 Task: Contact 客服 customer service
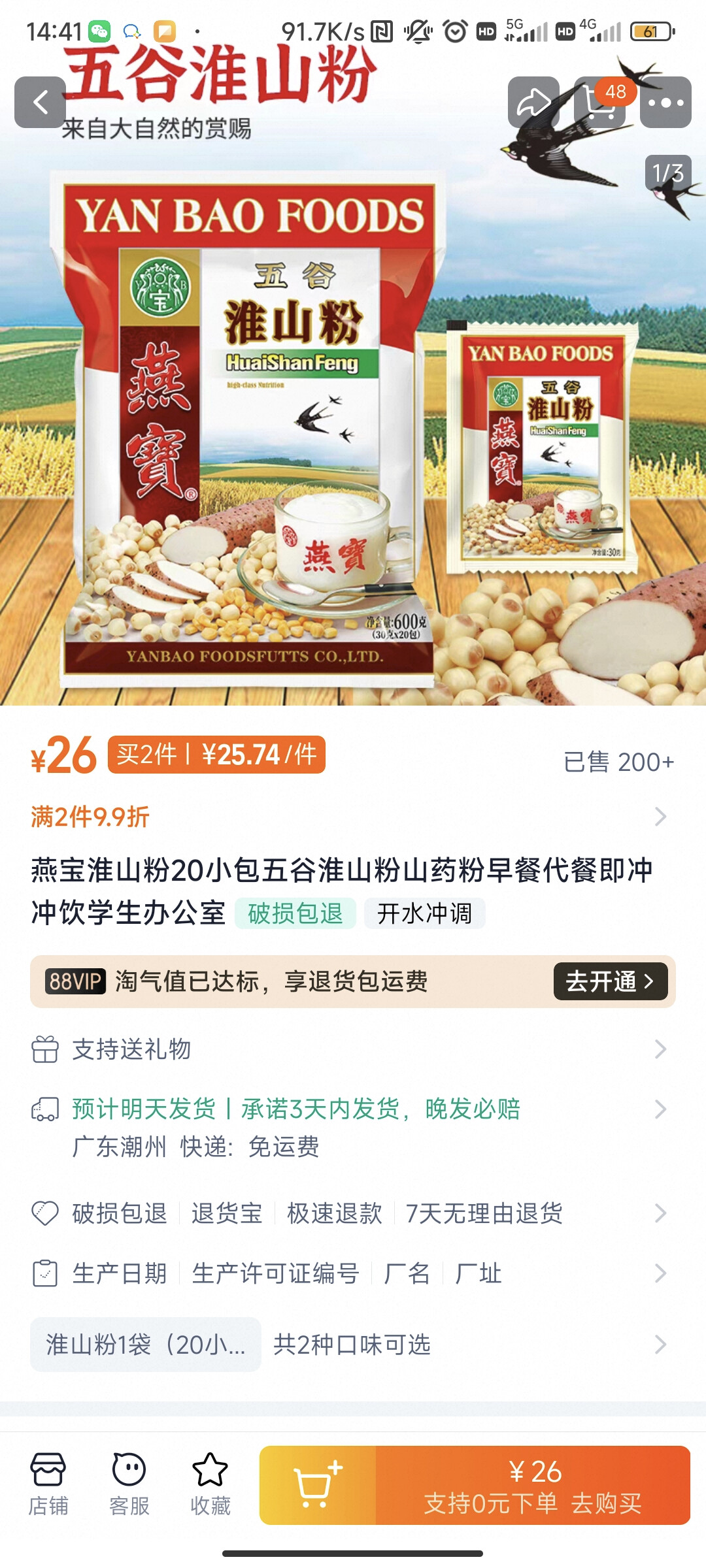coord(129,1484)
